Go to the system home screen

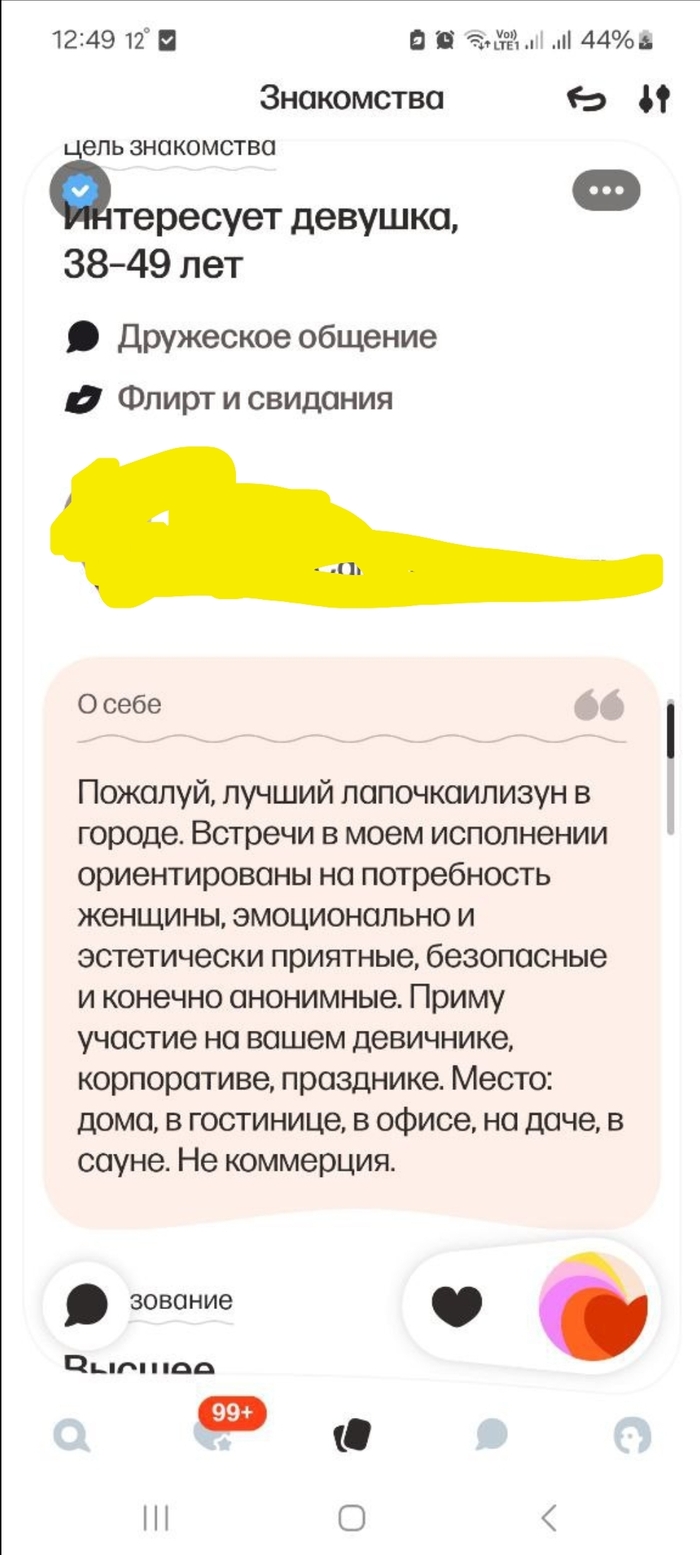(x=351, y=1518)
